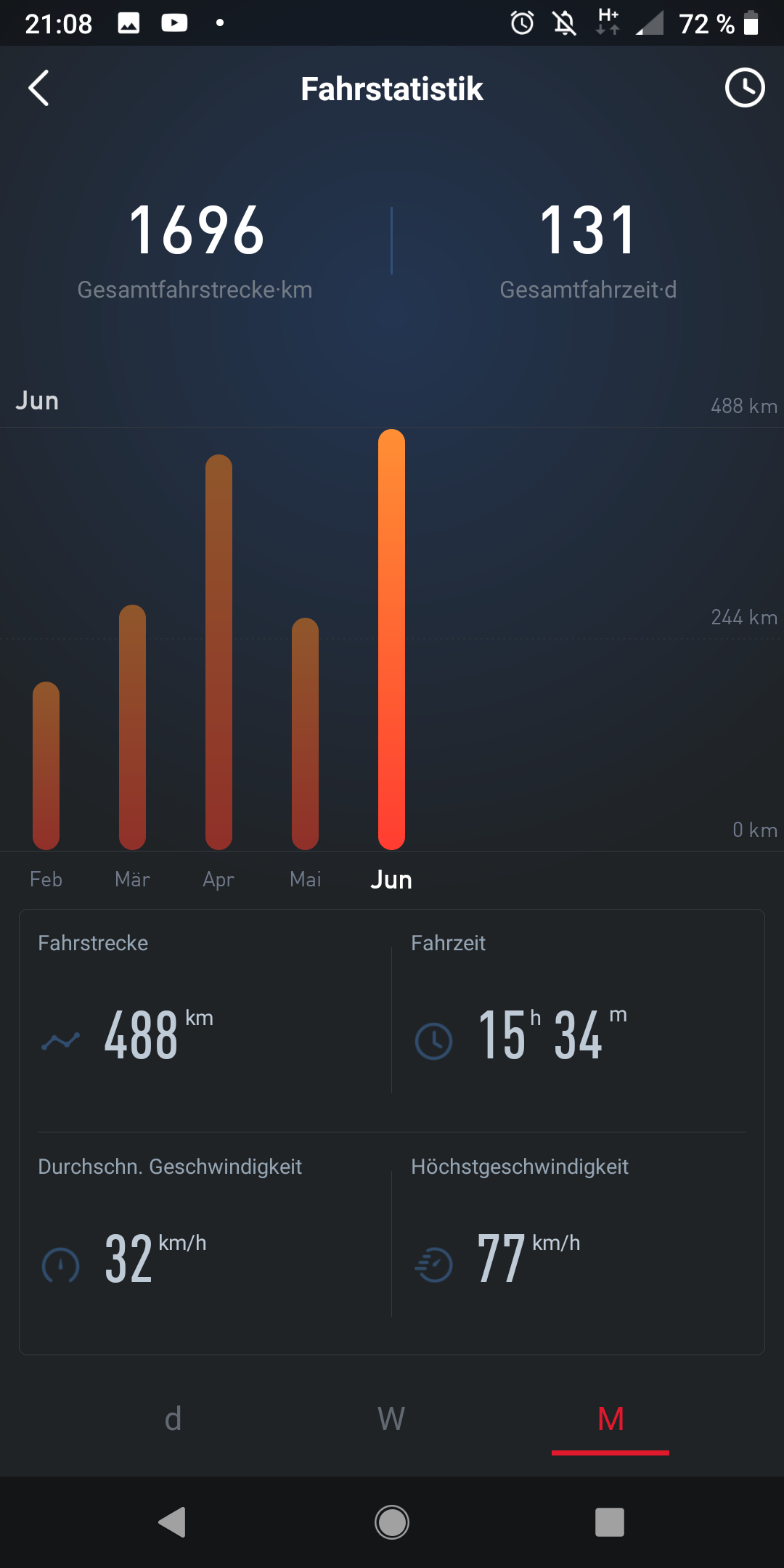Viewport: 784px width, 1568px height.
Task: Switch to the daily 'd' tab
Action: point(173,1418)
